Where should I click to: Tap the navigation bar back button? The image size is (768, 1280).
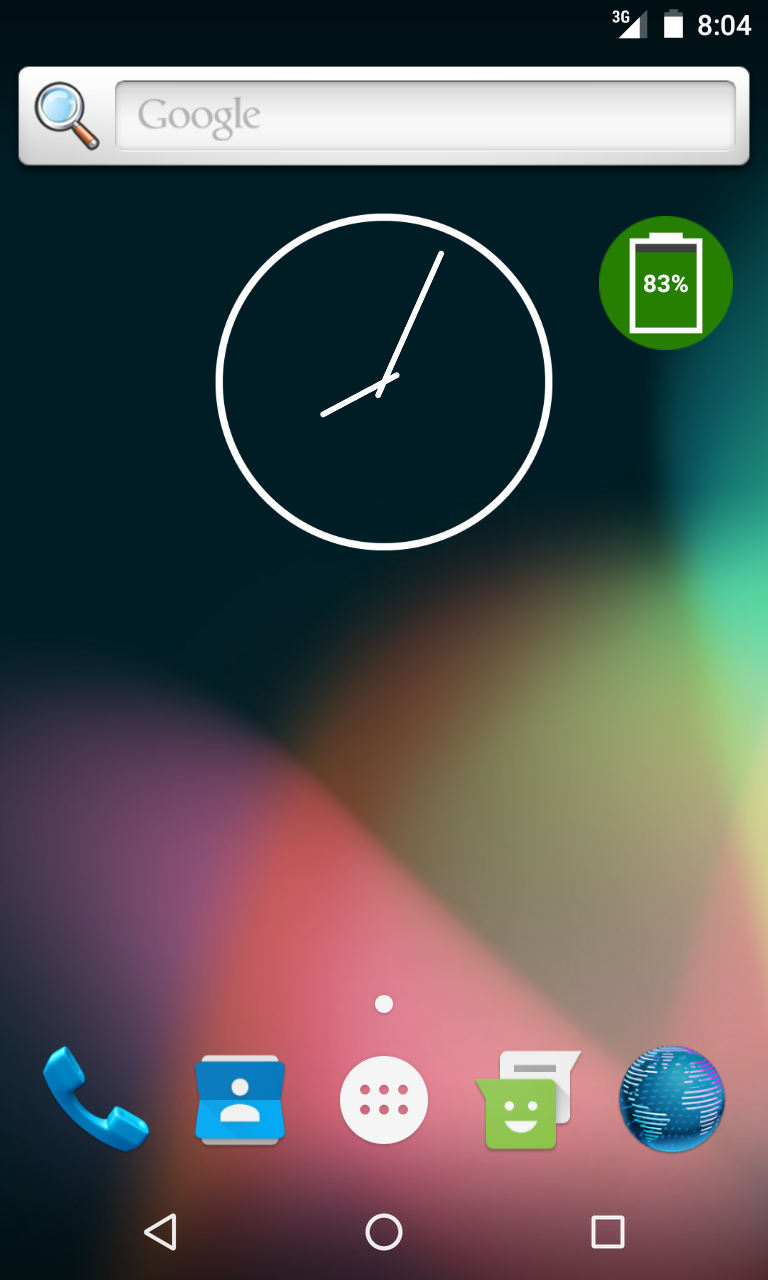[x=160, y=1232]
